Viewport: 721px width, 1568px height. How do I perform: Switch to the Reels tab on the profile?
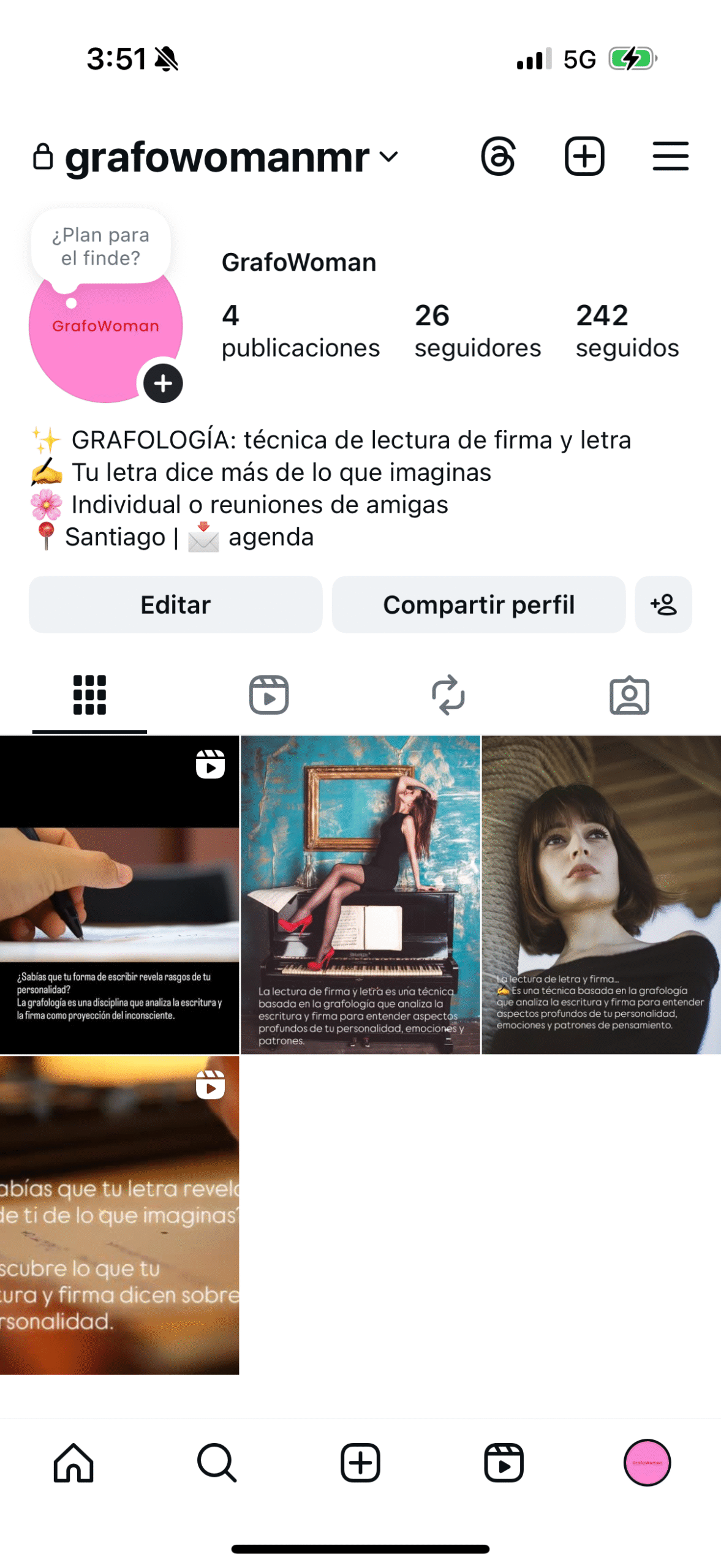coord(269,695)
